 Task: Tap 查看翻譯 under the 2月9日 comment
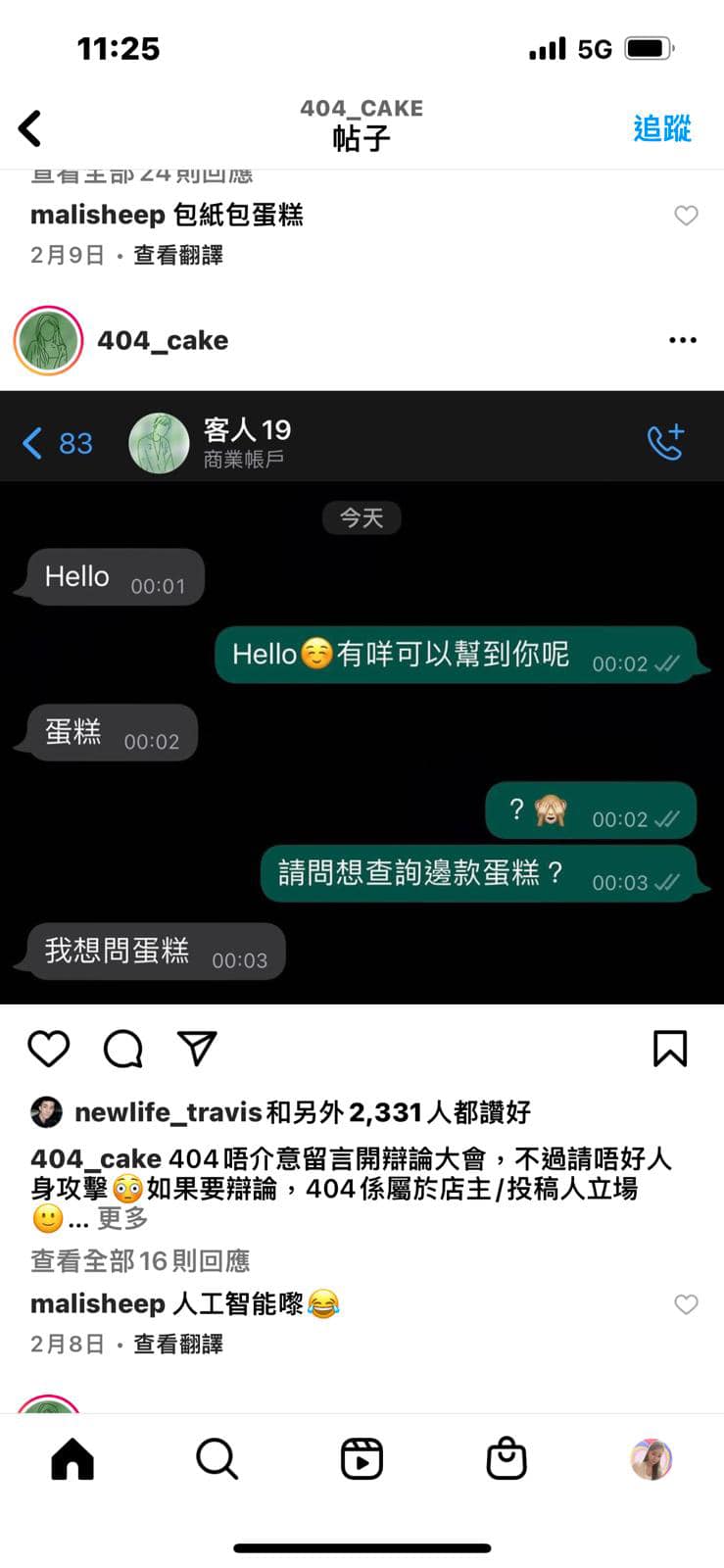[178, 255]
